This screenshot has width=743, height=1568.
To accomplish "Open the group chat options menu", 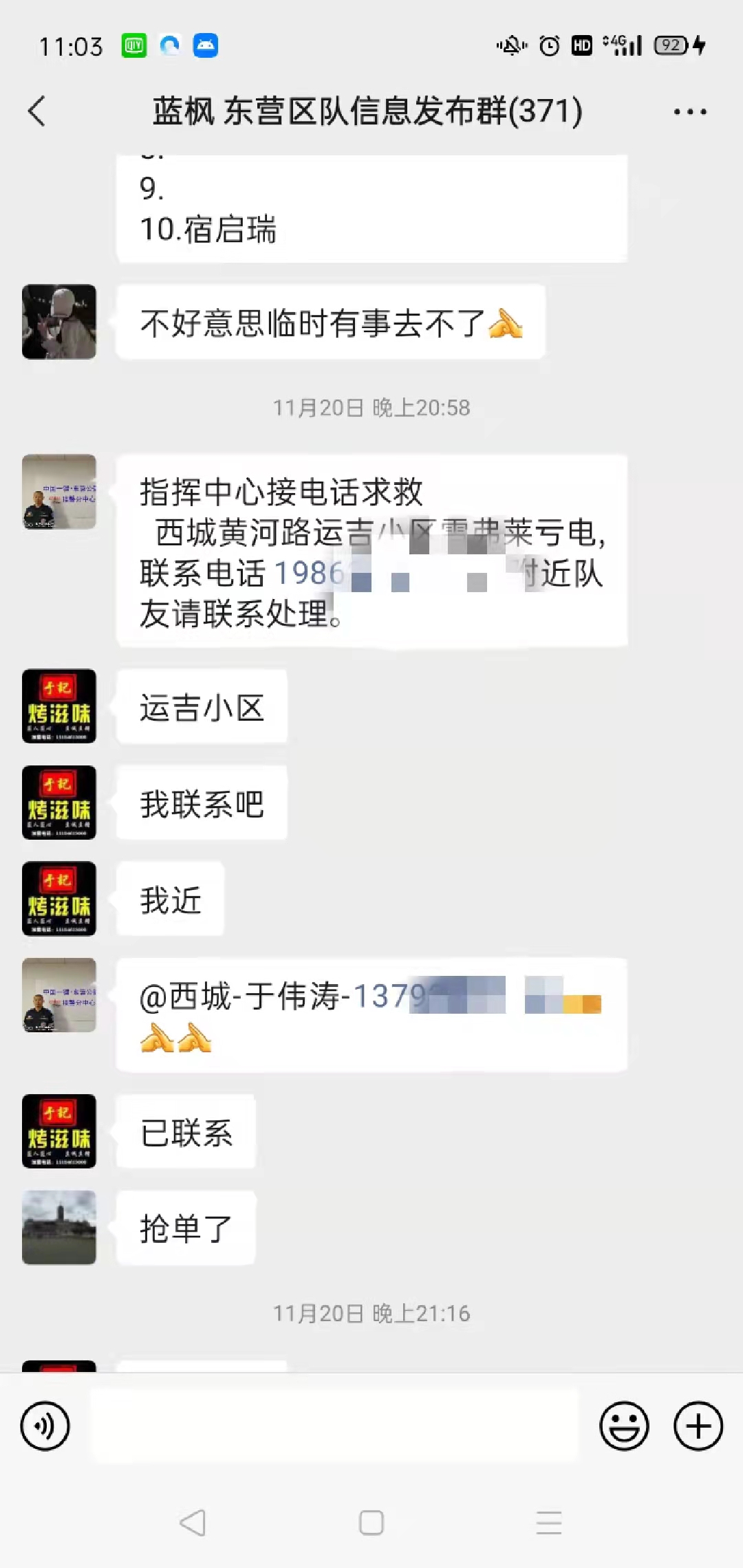I will pos(690,111).
